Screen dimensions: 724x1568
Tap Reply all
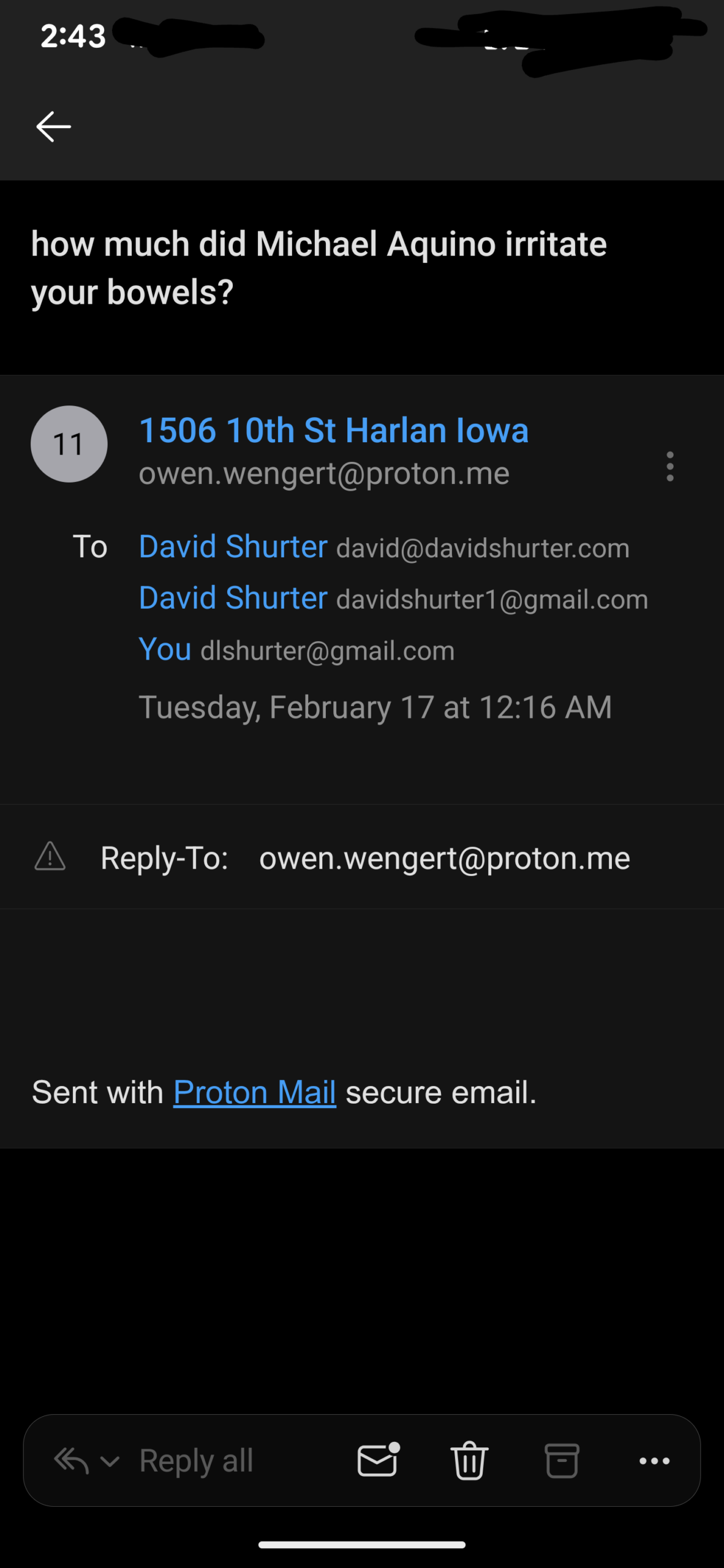coord(196,1461)
